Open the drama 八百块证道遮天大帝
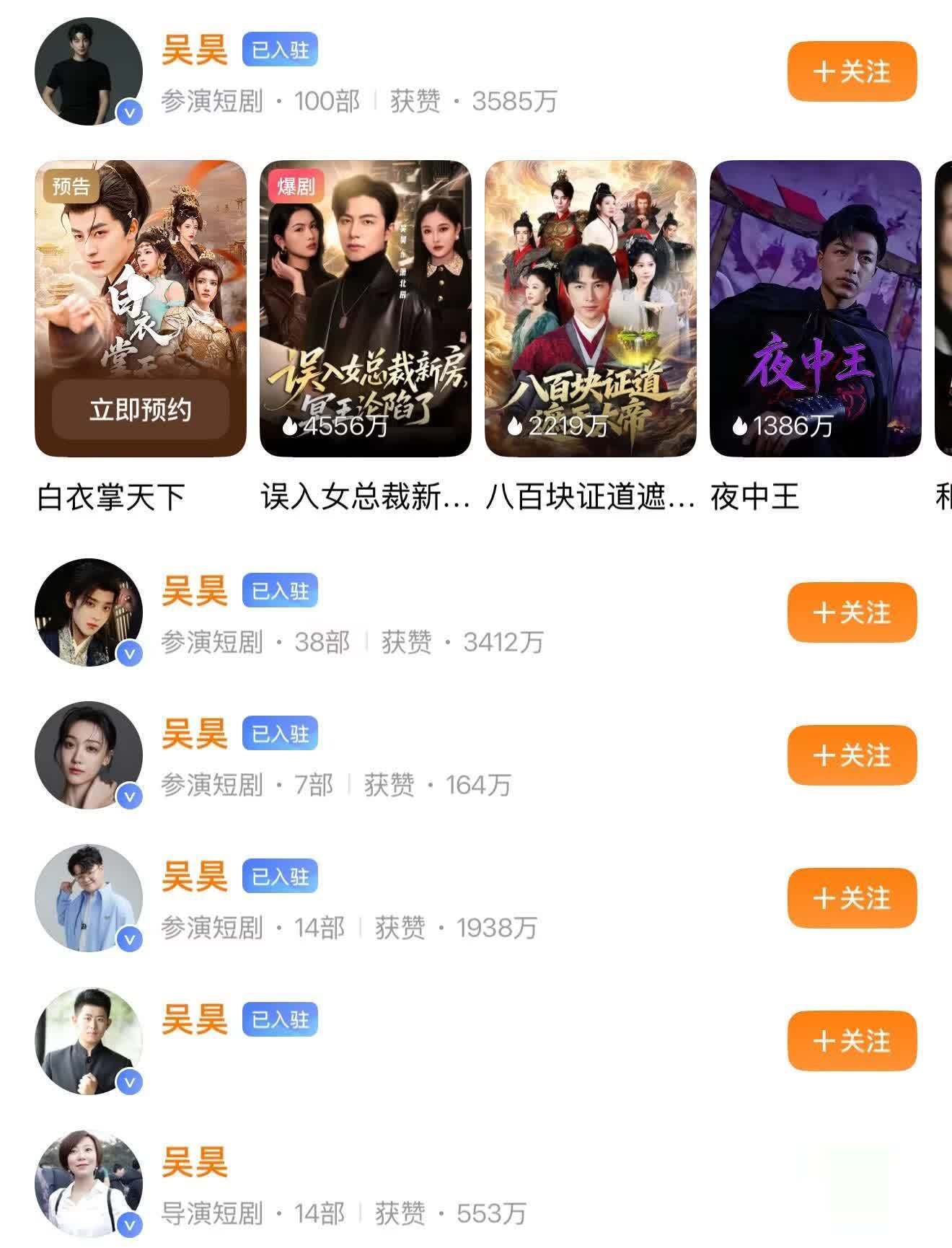The image size is (952, 1248). [x=590, y=309]
